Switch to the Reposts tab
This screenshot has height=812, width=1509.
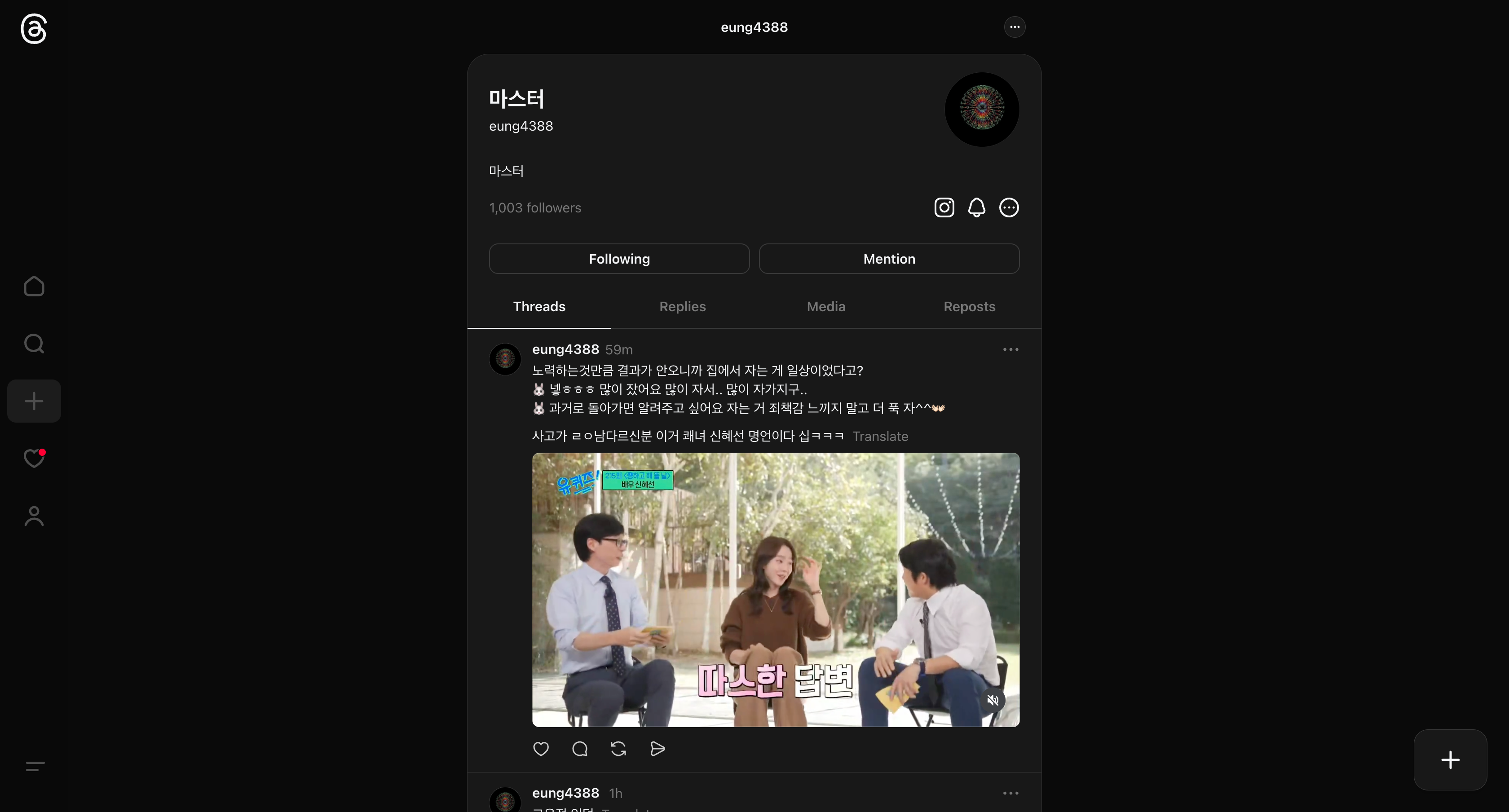[969, 306]
